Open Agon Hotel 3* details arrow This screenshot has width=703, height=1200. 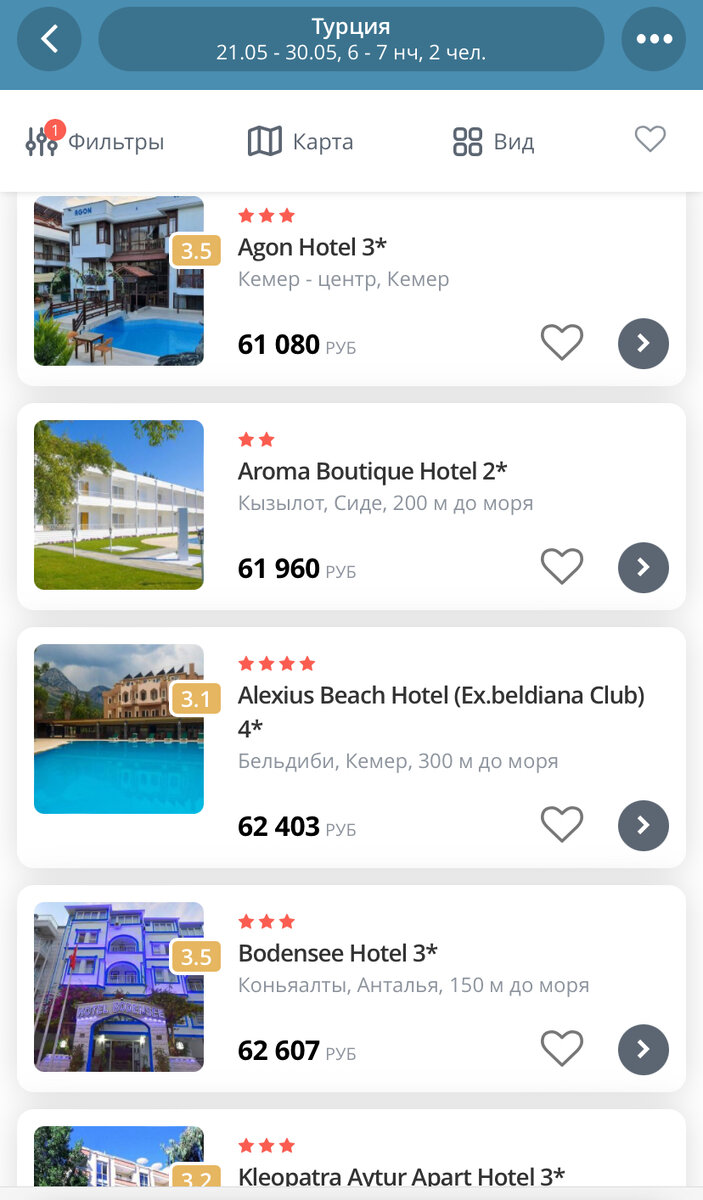[643, 343]
